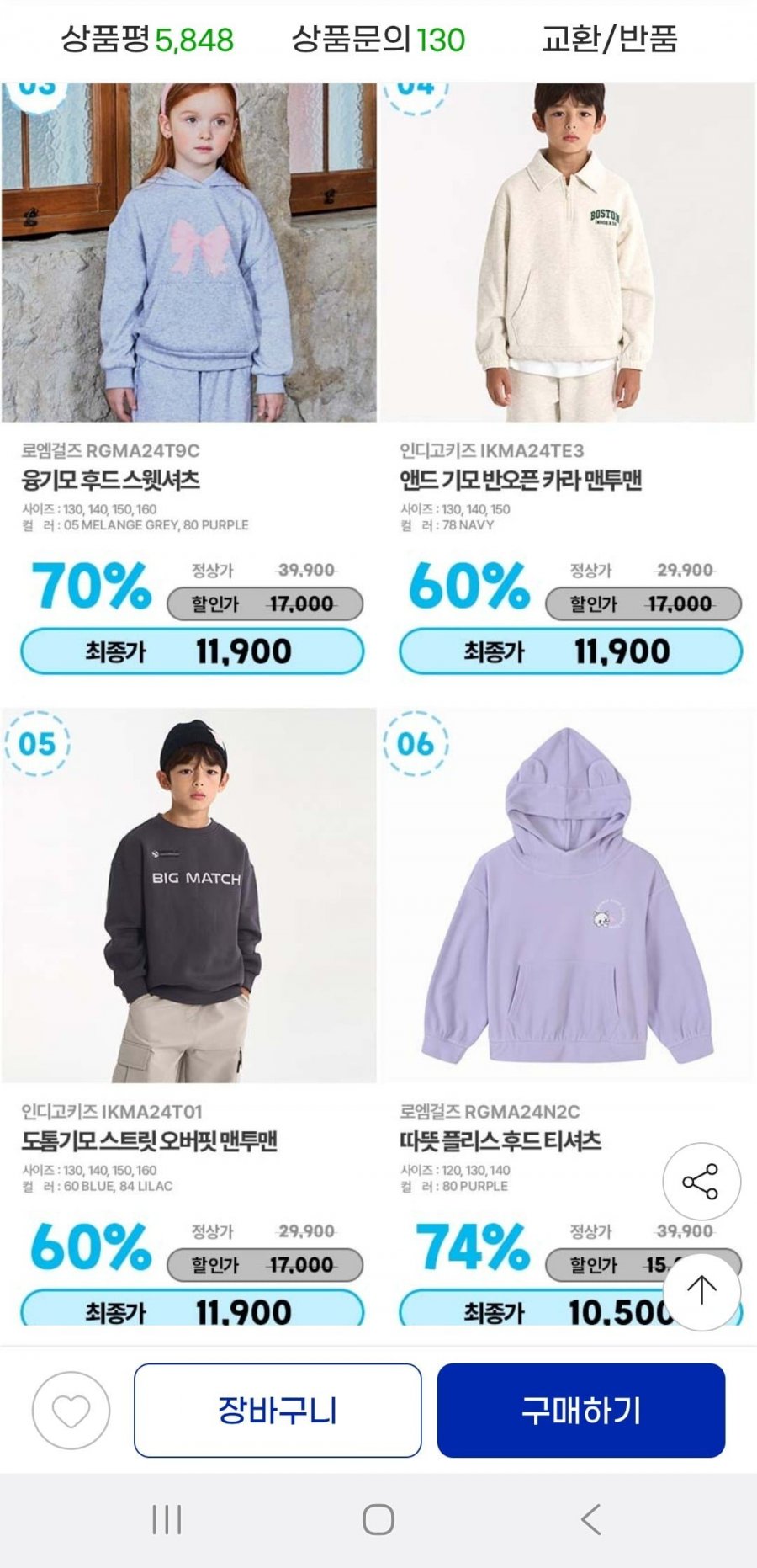Go back using the system back button
The height and width of the screenshot is (1568, 757).
[x=590, y=1520]
